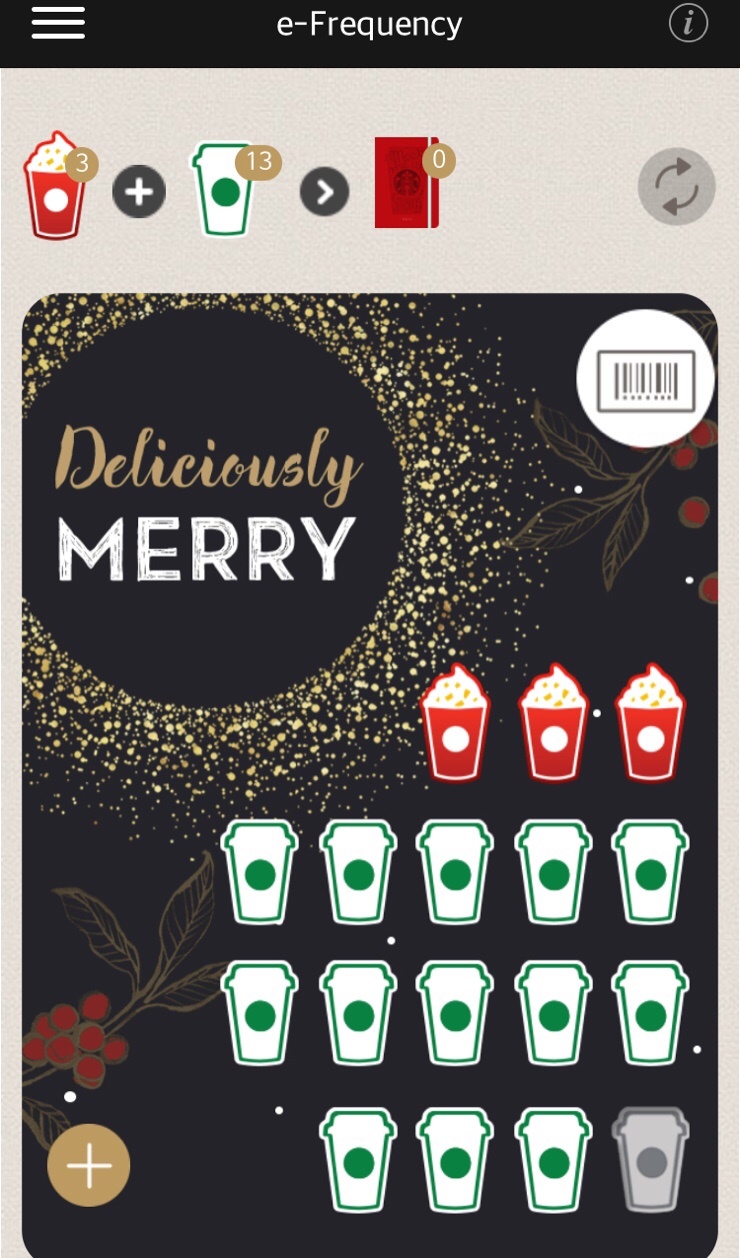Open the hamburger menu

coord(58,23)
